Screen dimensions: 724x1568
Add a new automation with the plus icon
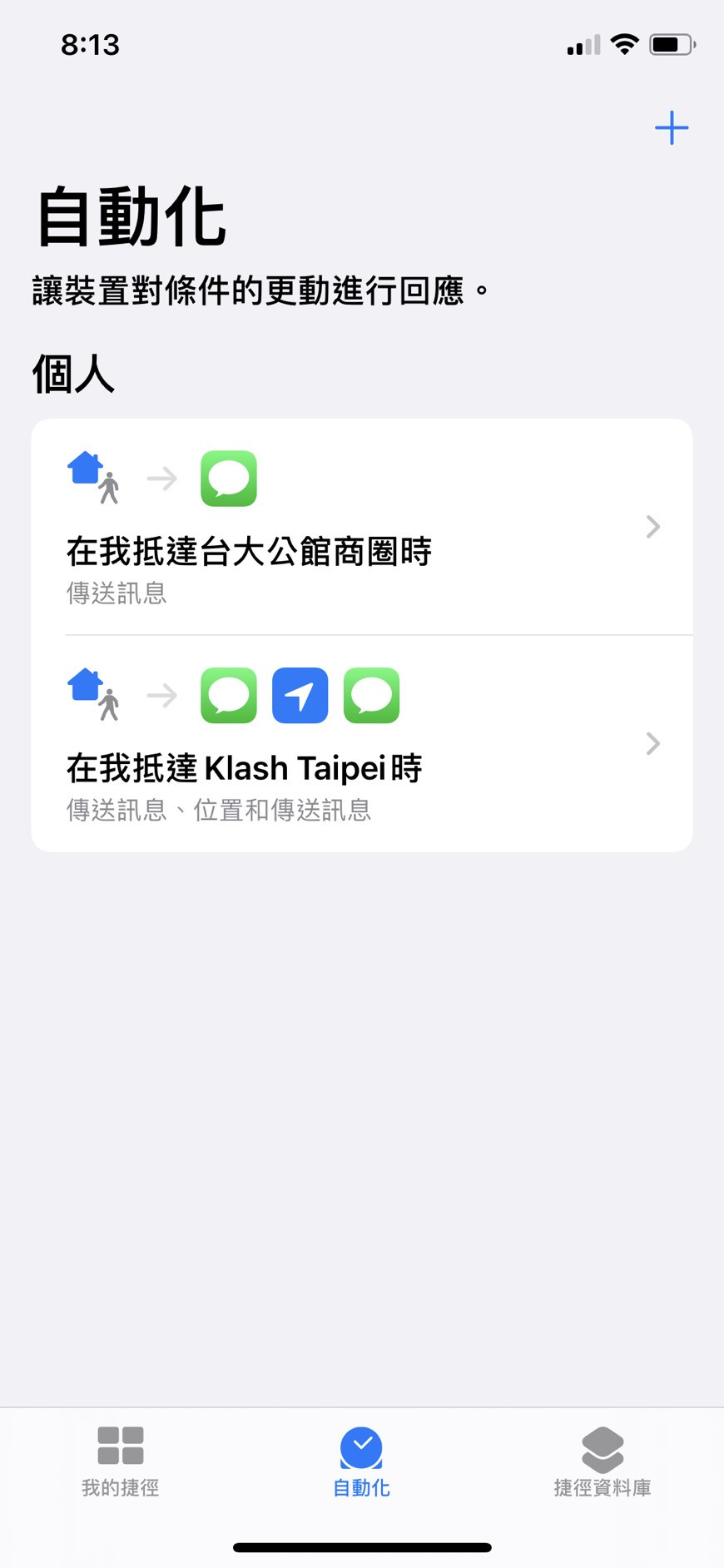[671, 128]
